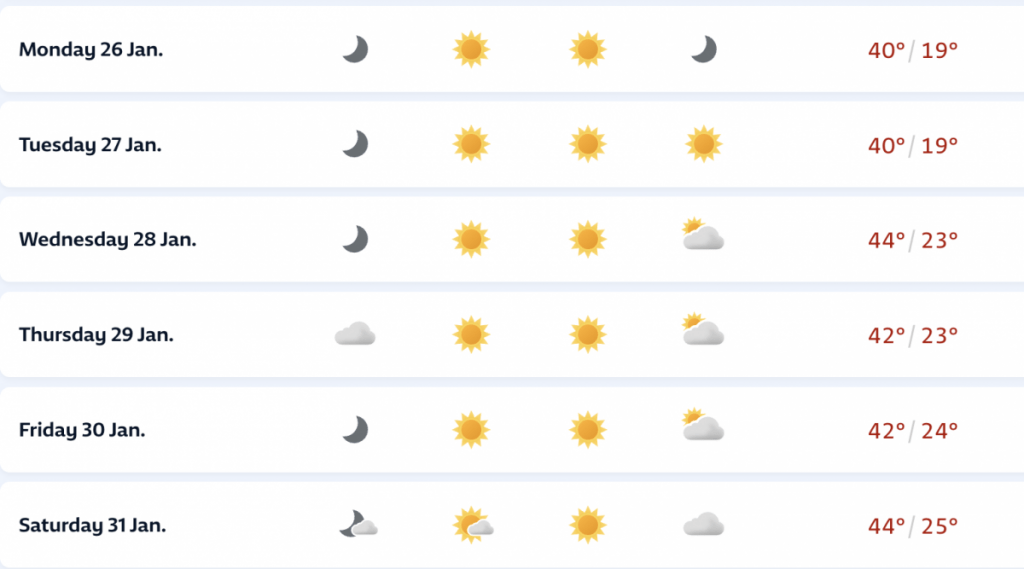Expand the Friday 30 Jan. forecast
The width and height of the screenshot is (1024, 569).
pyautogui.click(x=82, y=430)
